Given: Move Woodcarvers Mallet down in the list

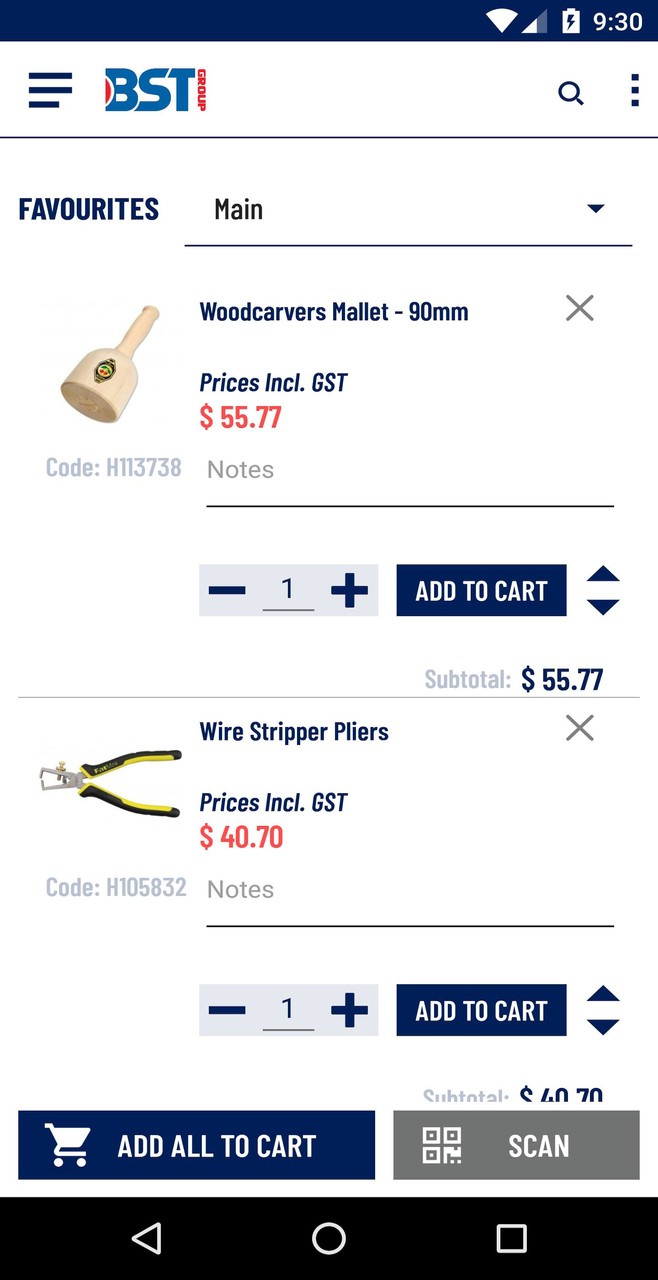Looking at the screenshot, I should [603, 607].
